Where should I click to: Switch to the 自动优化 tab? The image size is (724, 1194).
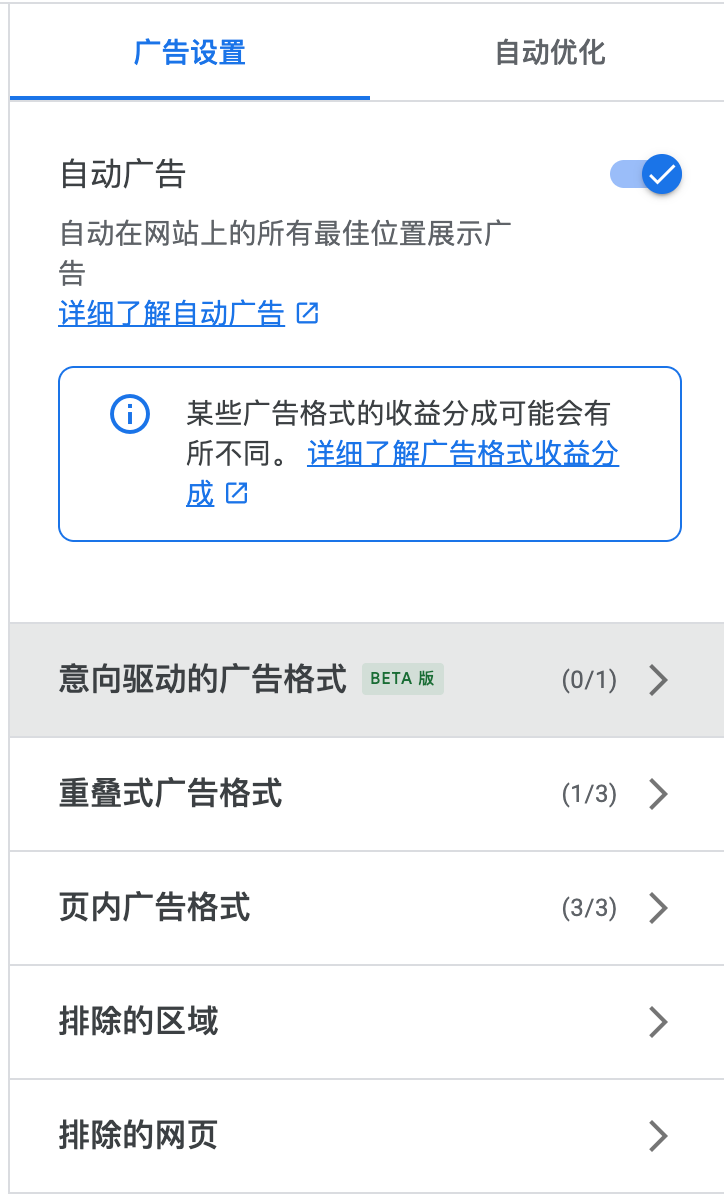pos(546,55)
